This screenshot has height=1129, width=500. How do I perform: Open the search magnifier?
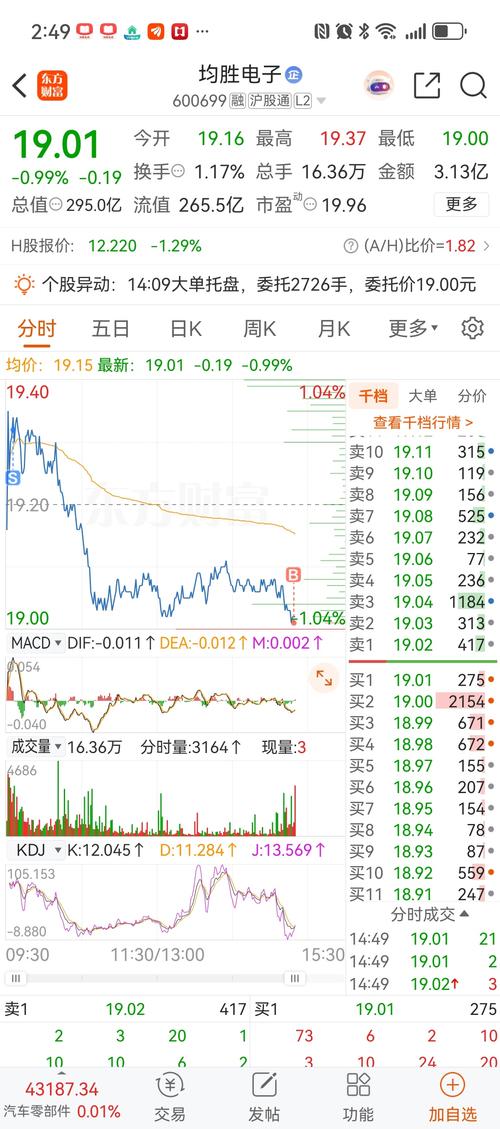473,86
